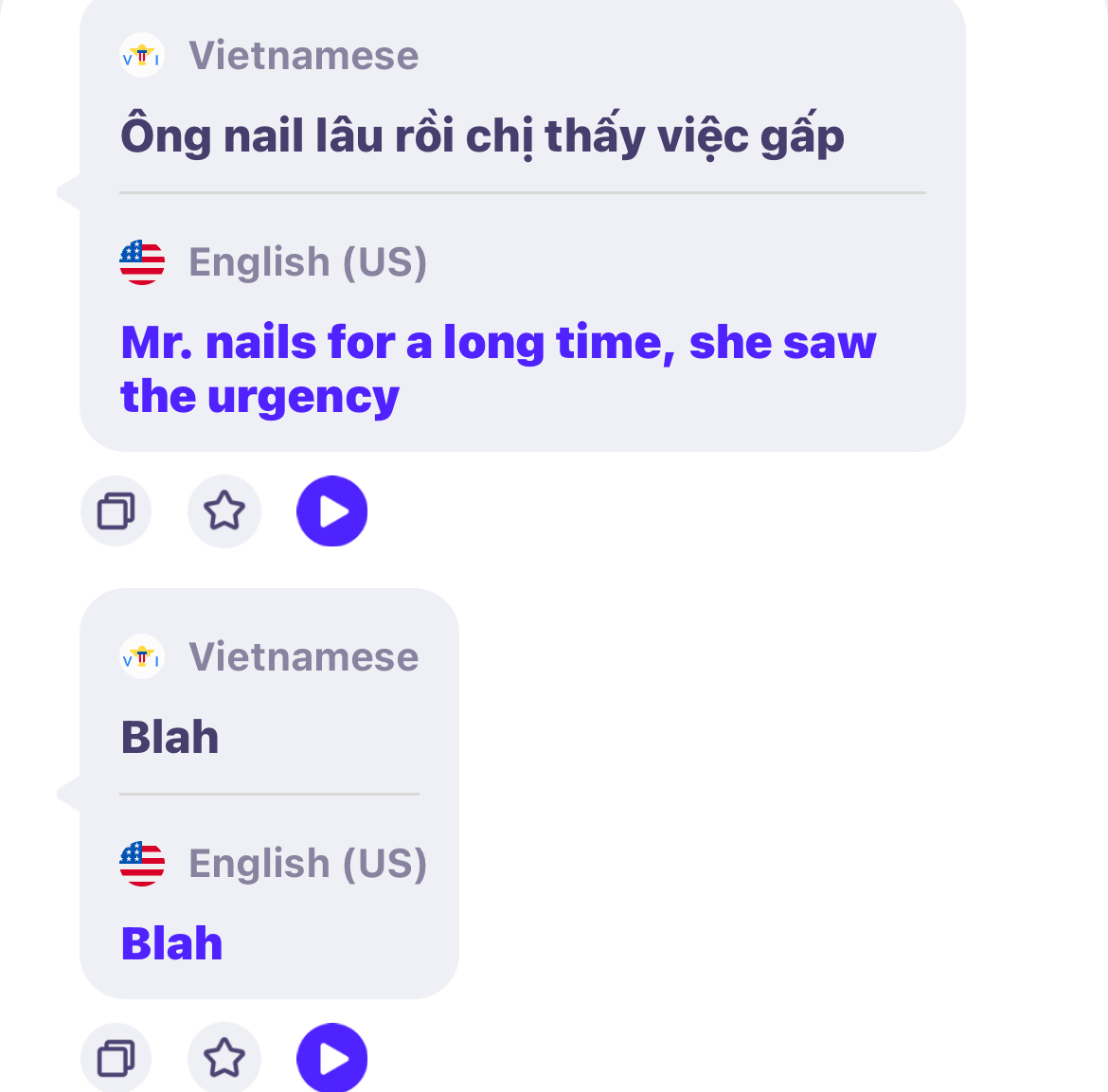The image size is (1108, 1092).
Task: Favorite the 'Blah' translation with the star
Action: pos(224,1058)
